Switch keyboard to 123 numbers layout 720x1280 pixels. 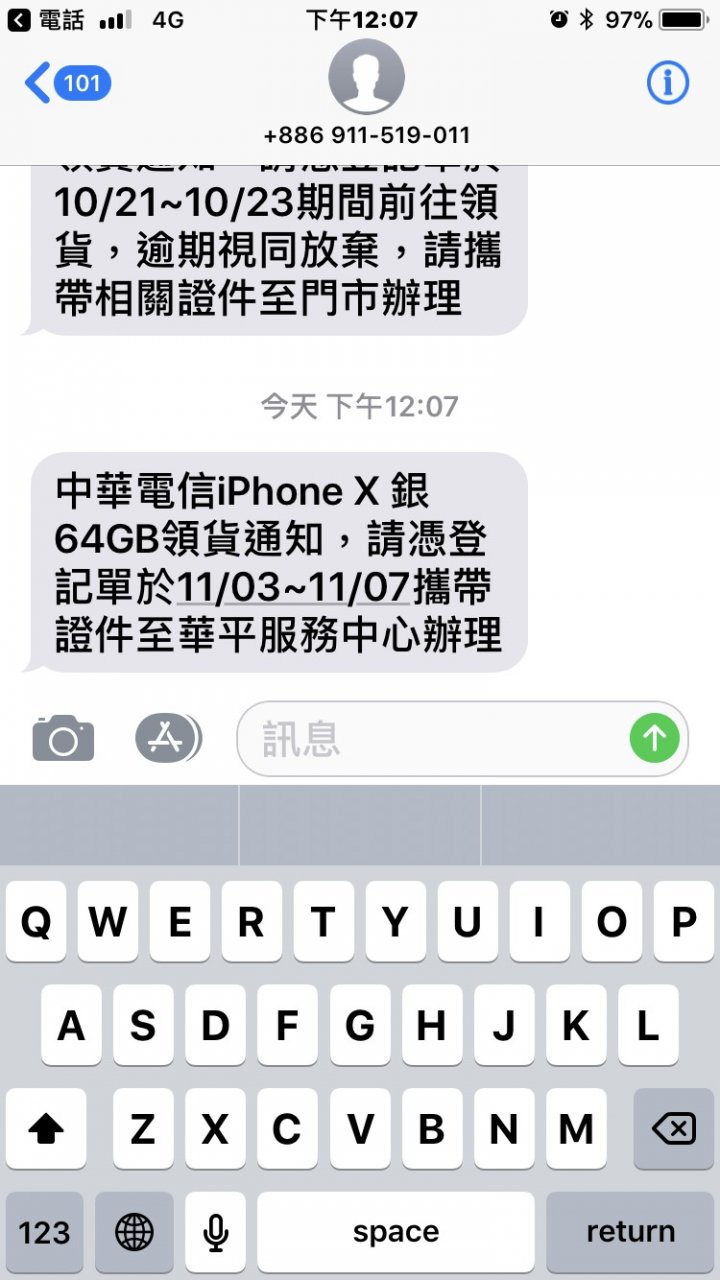point(44,1232)
